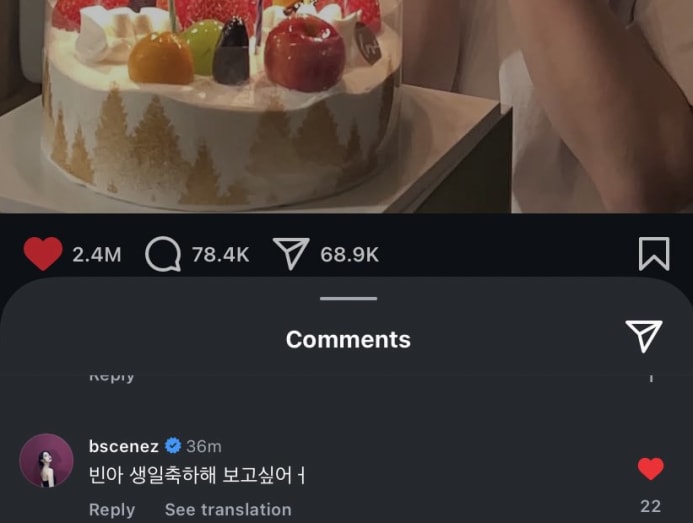This screenshot has height=523, width=693.
Task: See translation of bscenez's comment
Action: [x=228, y=510]
